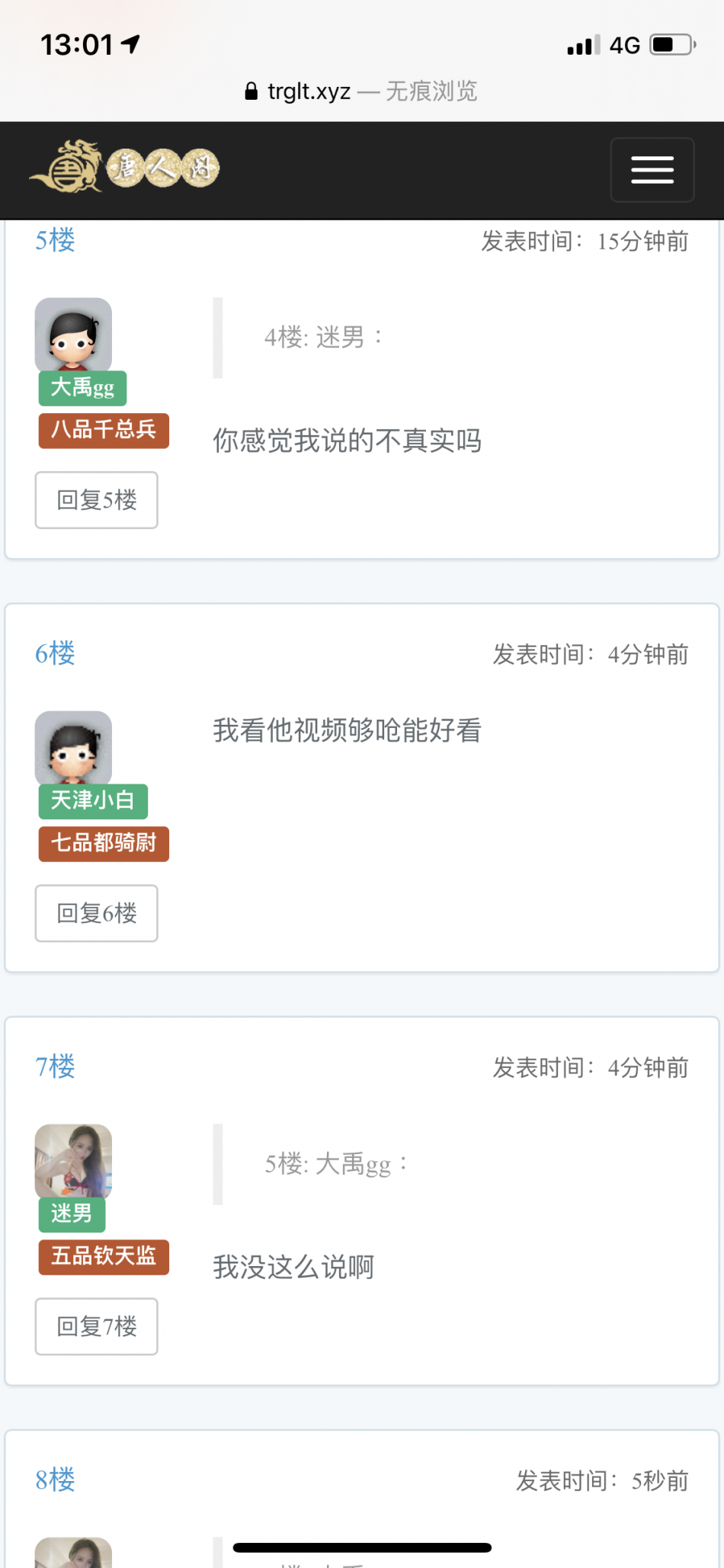Tap the 唐人阁 site logo
The height and width of the screenshot is (1568, 724).
coord(124,167)
